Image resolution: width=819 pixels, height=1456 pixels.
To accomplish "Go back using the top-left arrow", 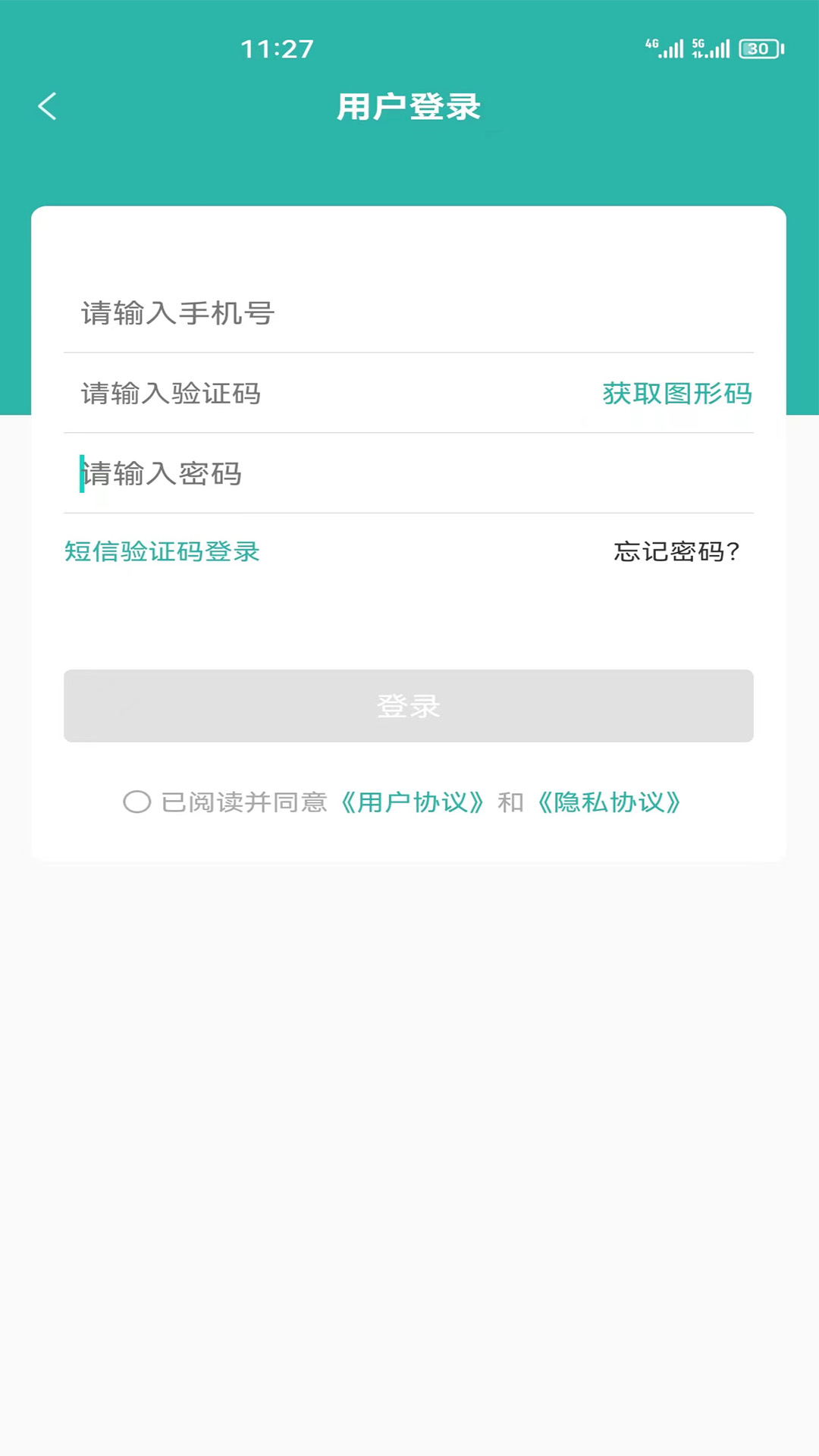I will click(48, 106).
